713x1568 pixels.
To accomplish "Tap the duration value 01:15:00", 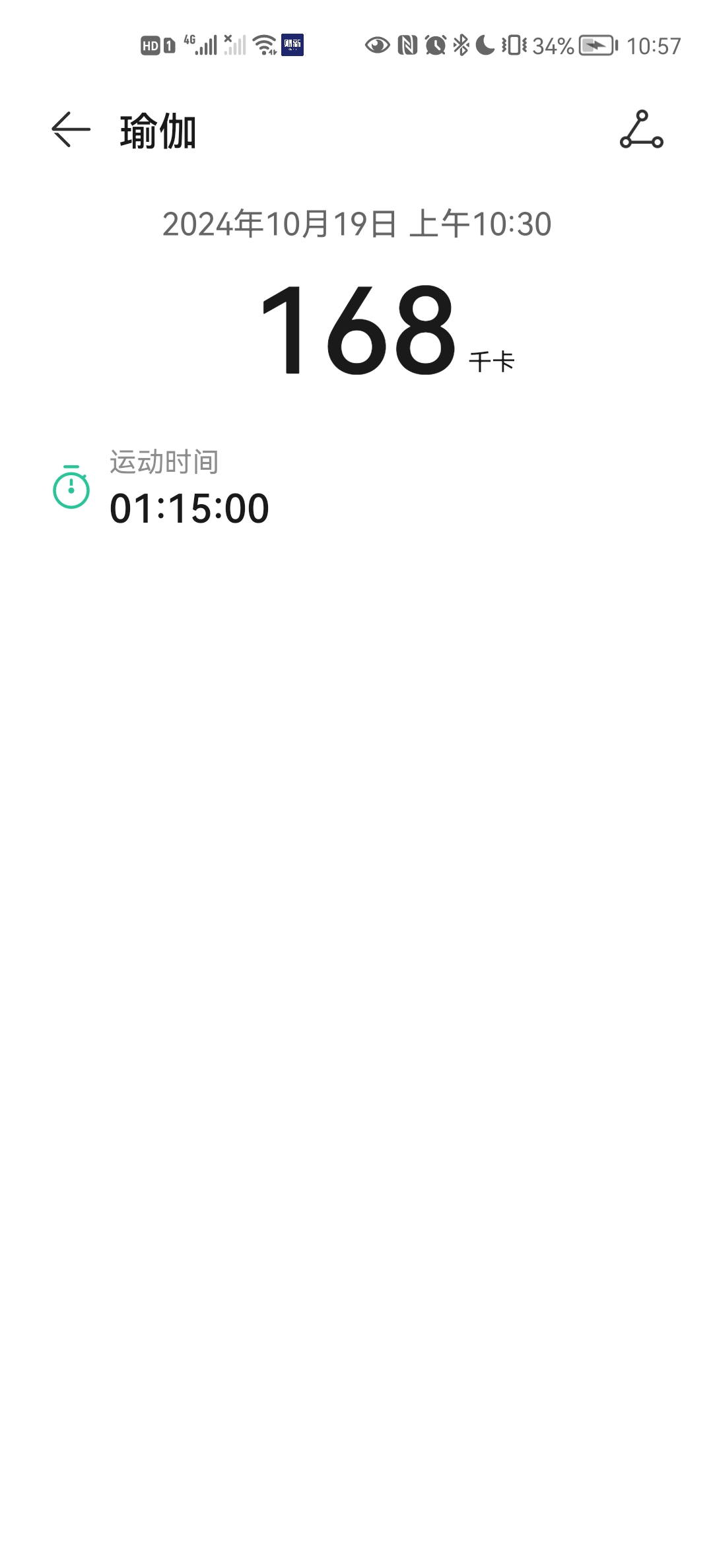I will pyautogui.click(x=189, y=508).
